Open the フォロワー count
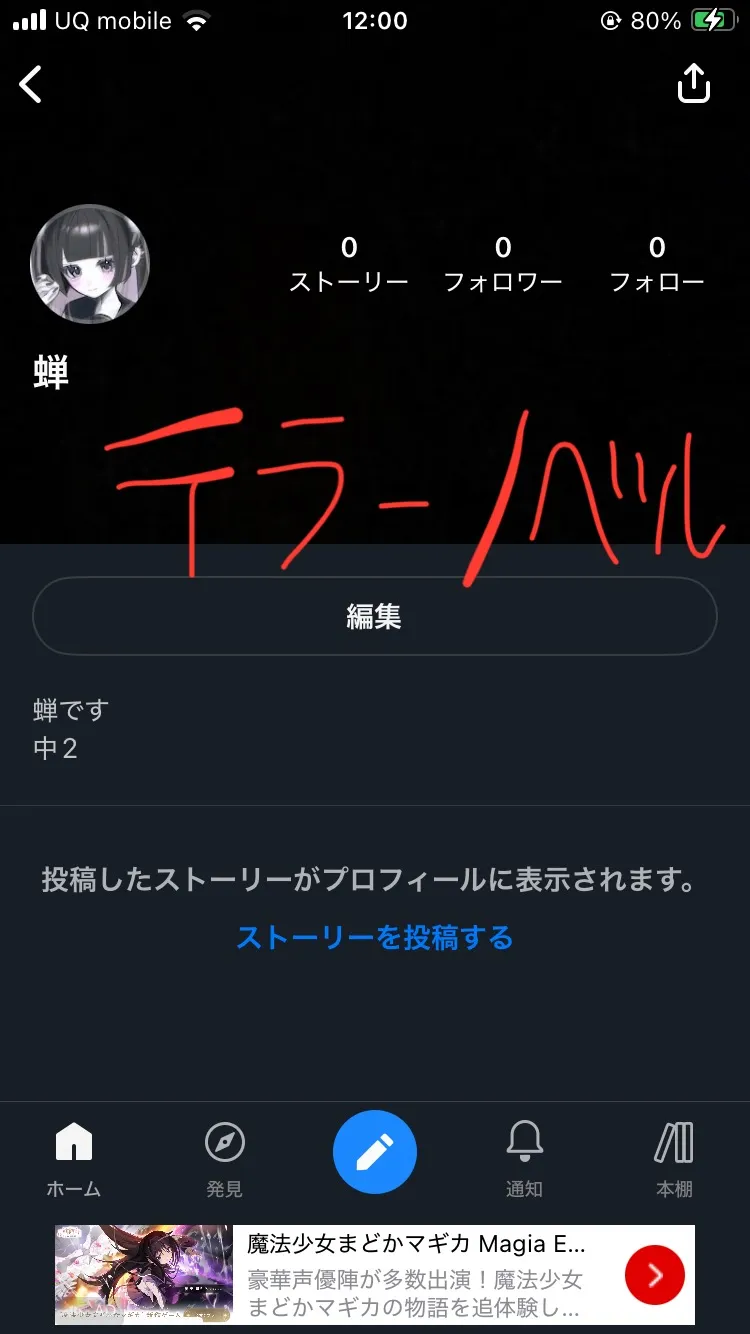 click(503, 264)
